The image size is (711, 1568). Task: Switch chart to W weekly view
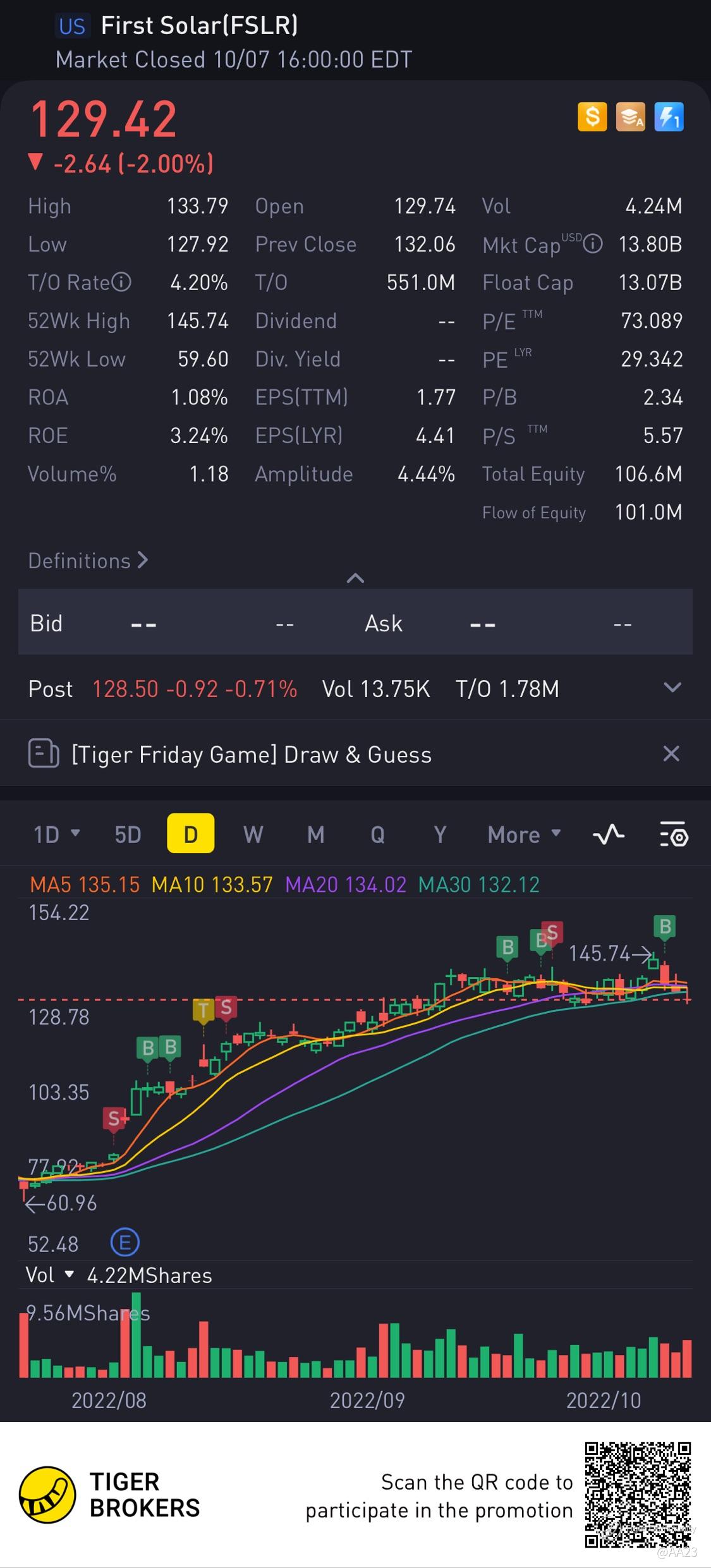tap(253, 834)
